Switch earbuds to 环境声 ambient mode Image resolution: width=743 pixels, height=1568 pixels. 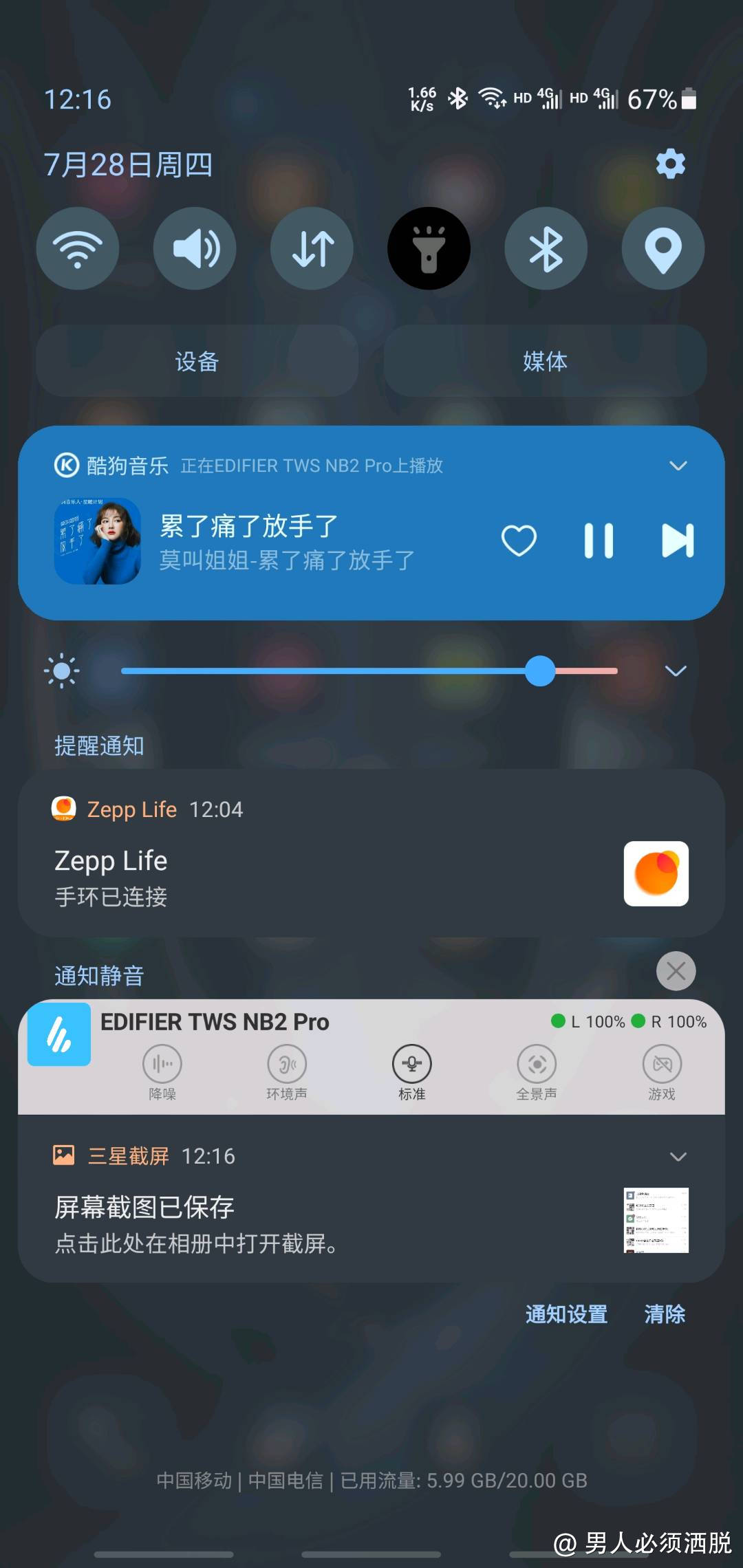tap(287, 1071)
